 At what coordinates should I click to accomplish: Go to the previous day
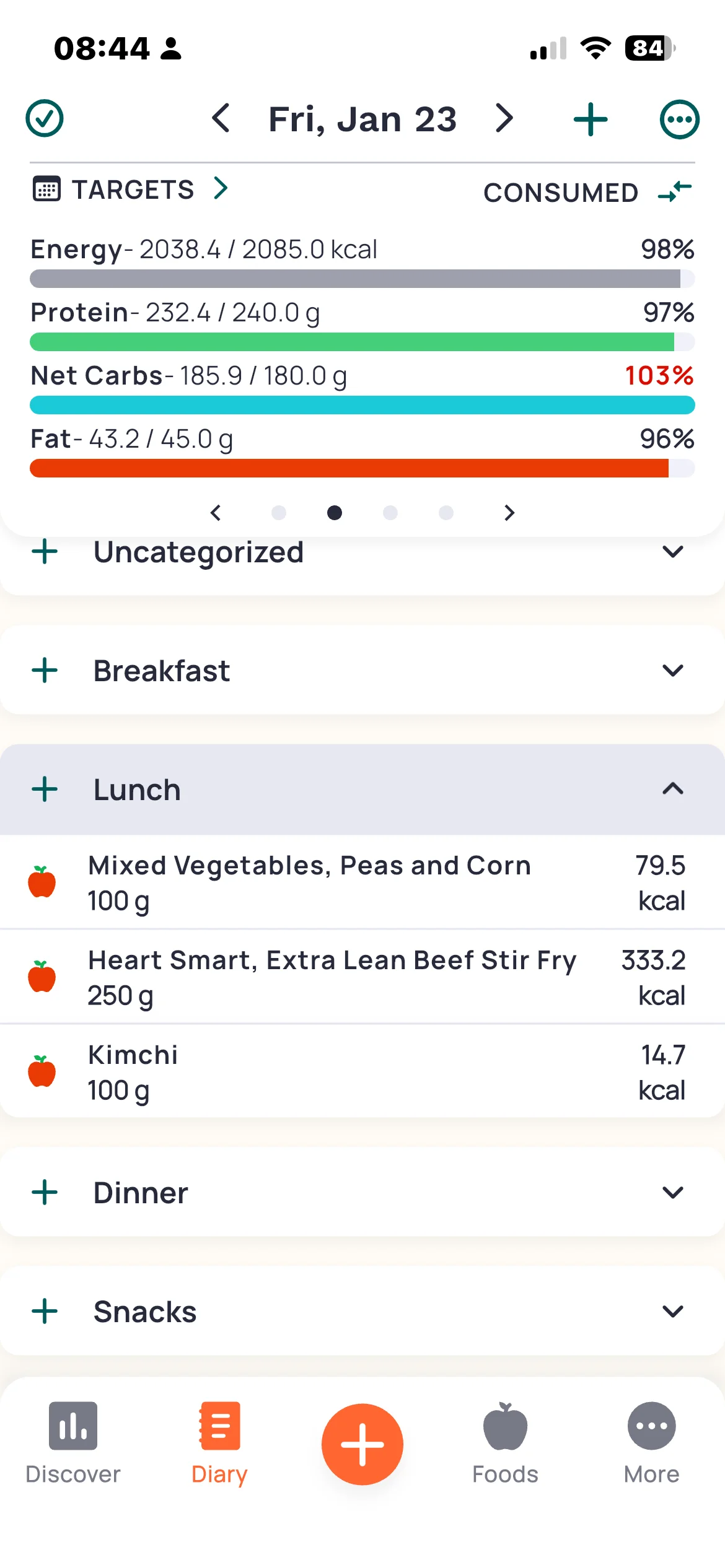click(x=221, y=118)
